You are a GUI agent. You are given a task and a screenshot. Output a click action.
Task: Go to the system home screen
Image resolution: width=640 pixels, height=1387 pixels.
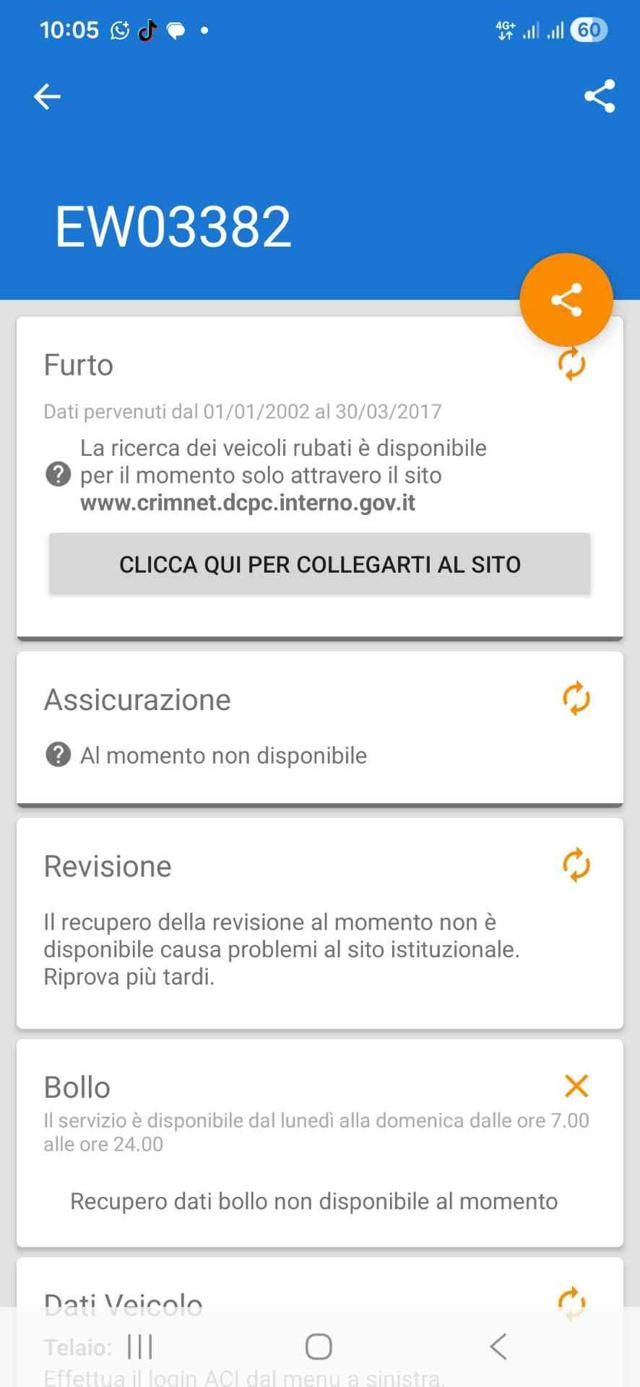pos(319,1347)
